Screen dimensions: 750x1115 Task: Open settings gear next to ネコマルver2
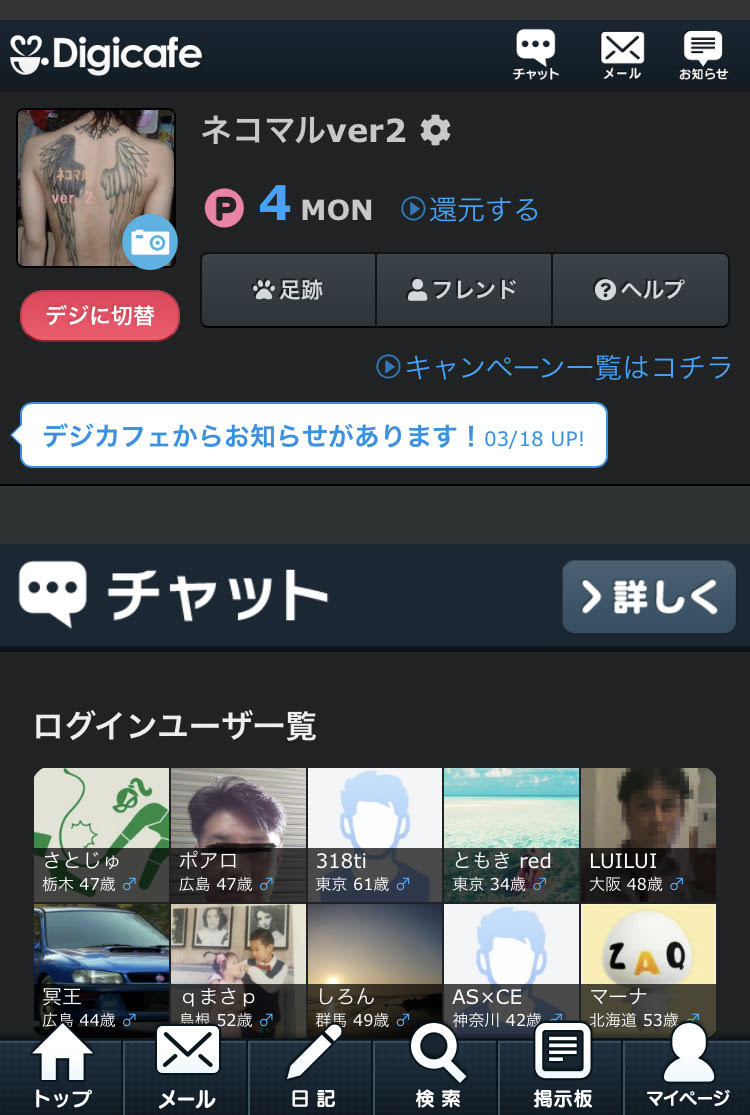[x=435, y=130]
